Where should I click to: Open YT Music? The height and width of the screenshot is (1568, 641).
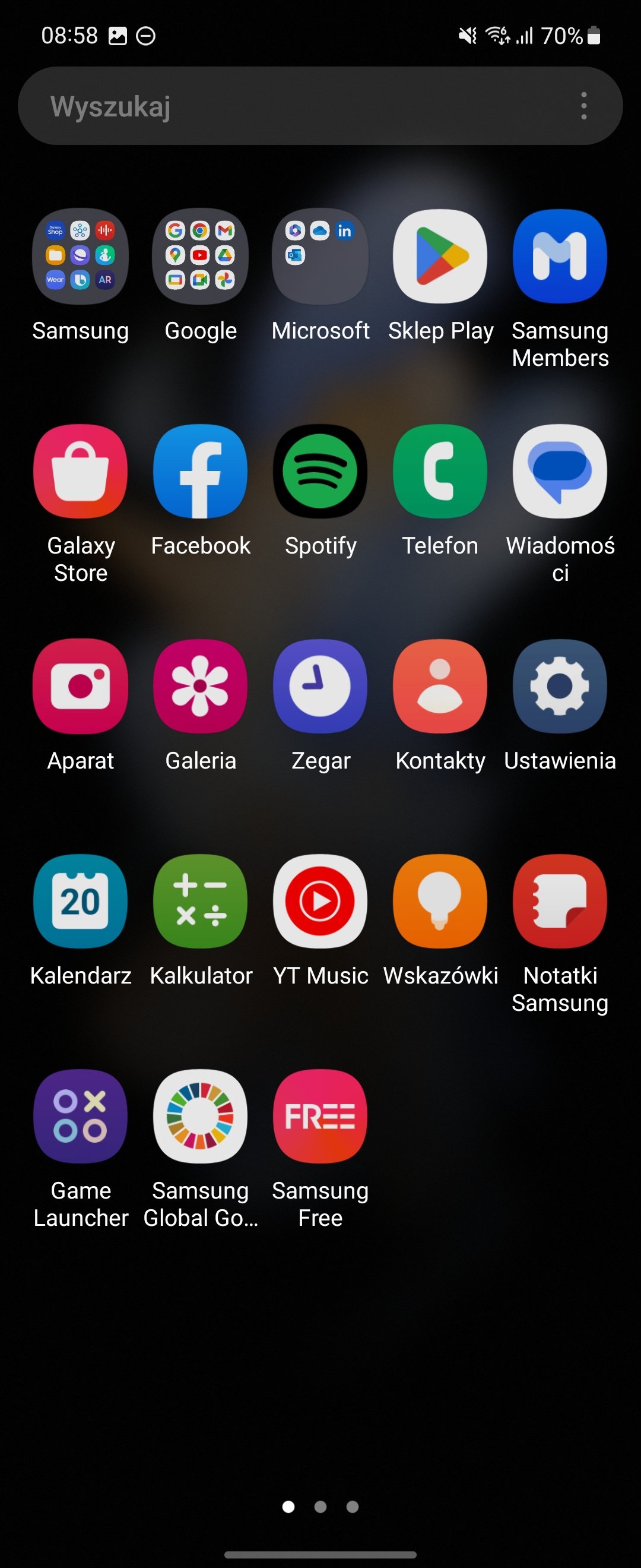[x=320, y=901]
